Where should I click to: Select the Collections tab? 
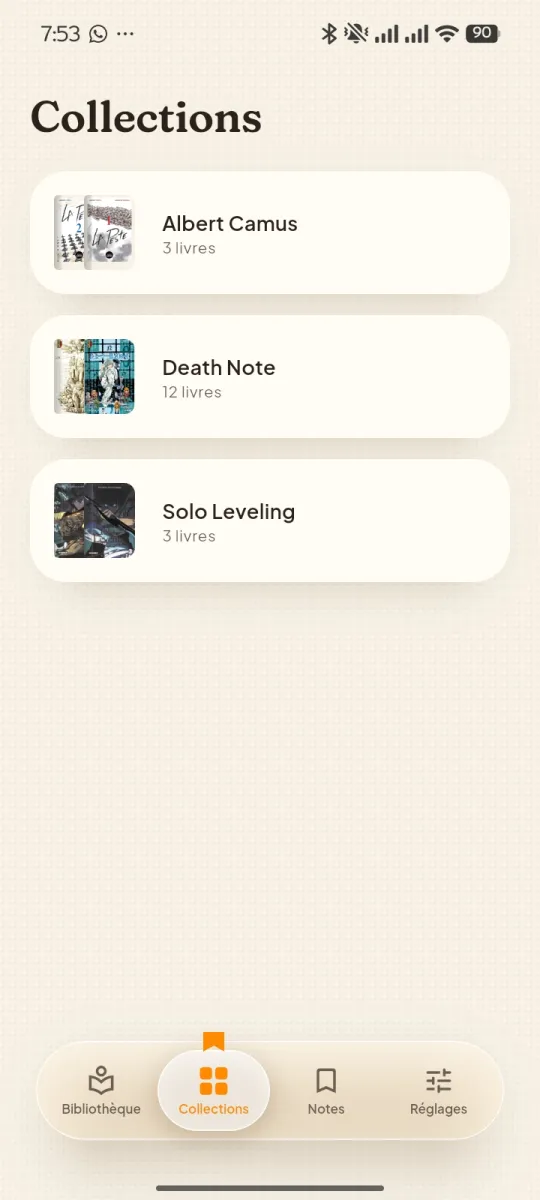[x=214, y=1091]
